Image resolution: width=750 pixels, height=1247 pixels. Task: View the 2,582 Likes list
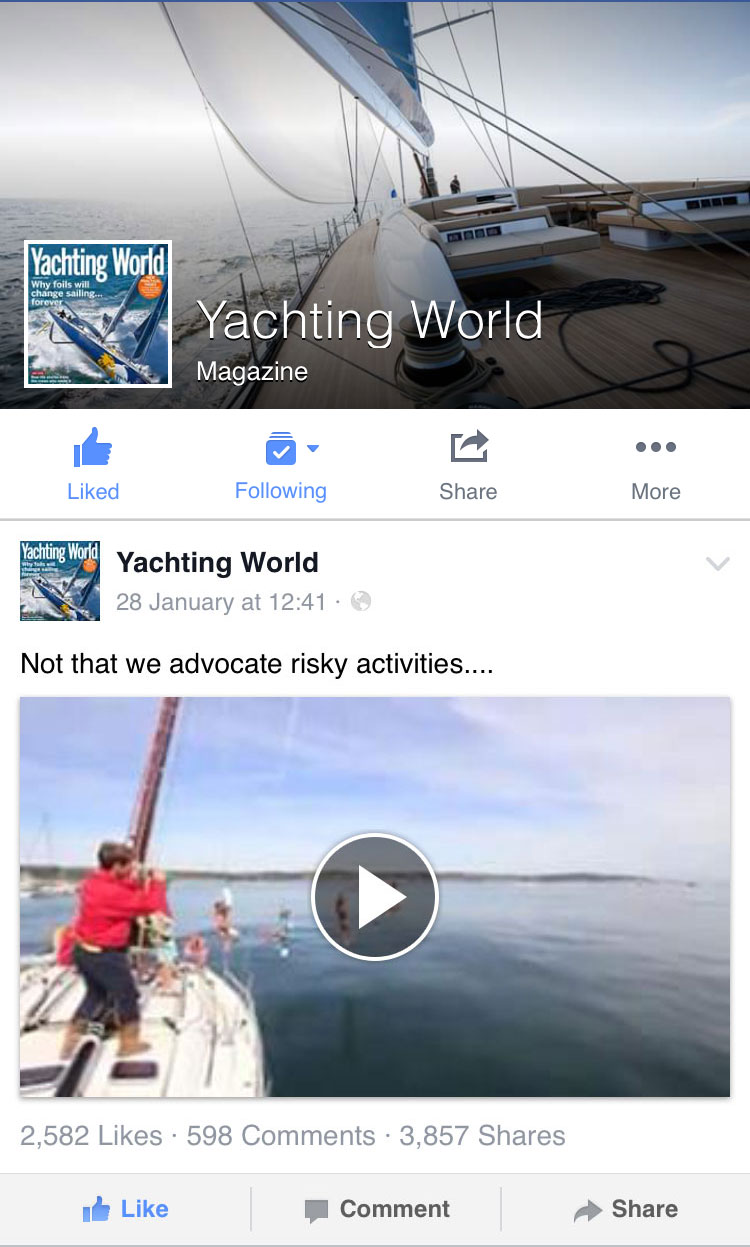[91, 1136]
